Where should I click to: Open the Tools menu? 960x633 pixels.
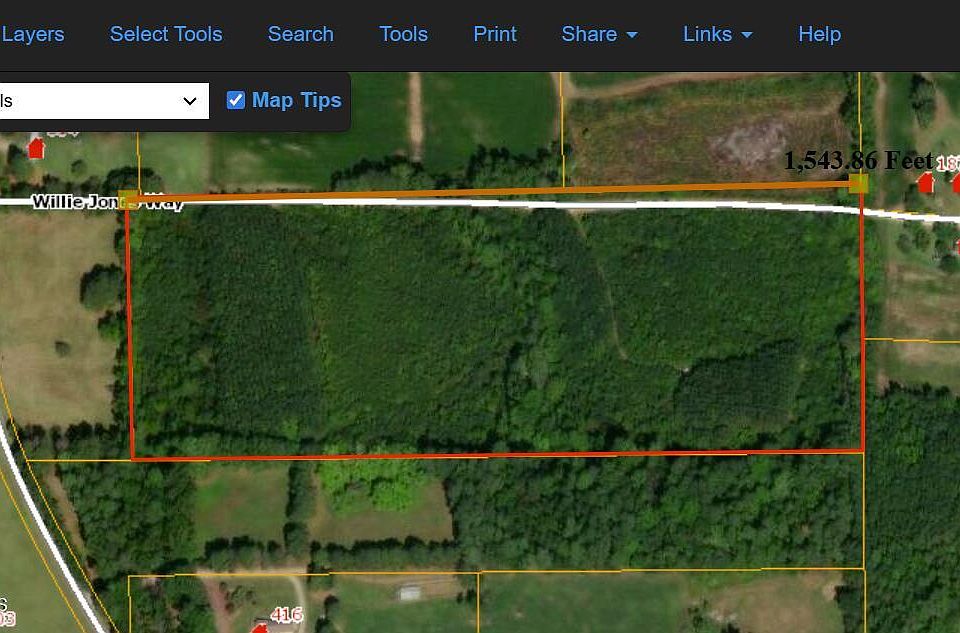click(403, 34)
